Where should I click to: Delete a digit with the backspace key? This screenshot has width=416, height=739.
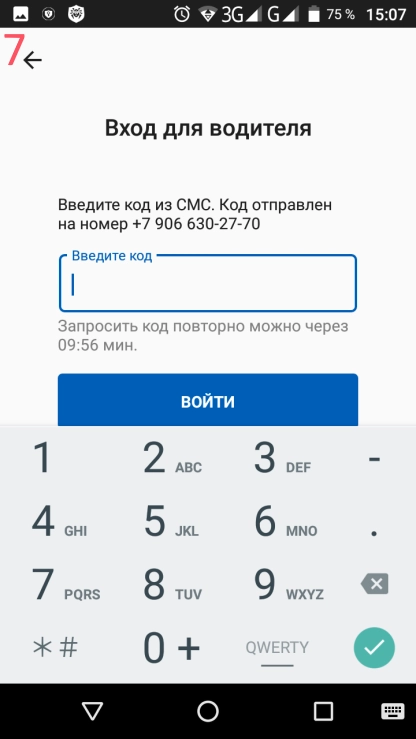pos(375,584)
